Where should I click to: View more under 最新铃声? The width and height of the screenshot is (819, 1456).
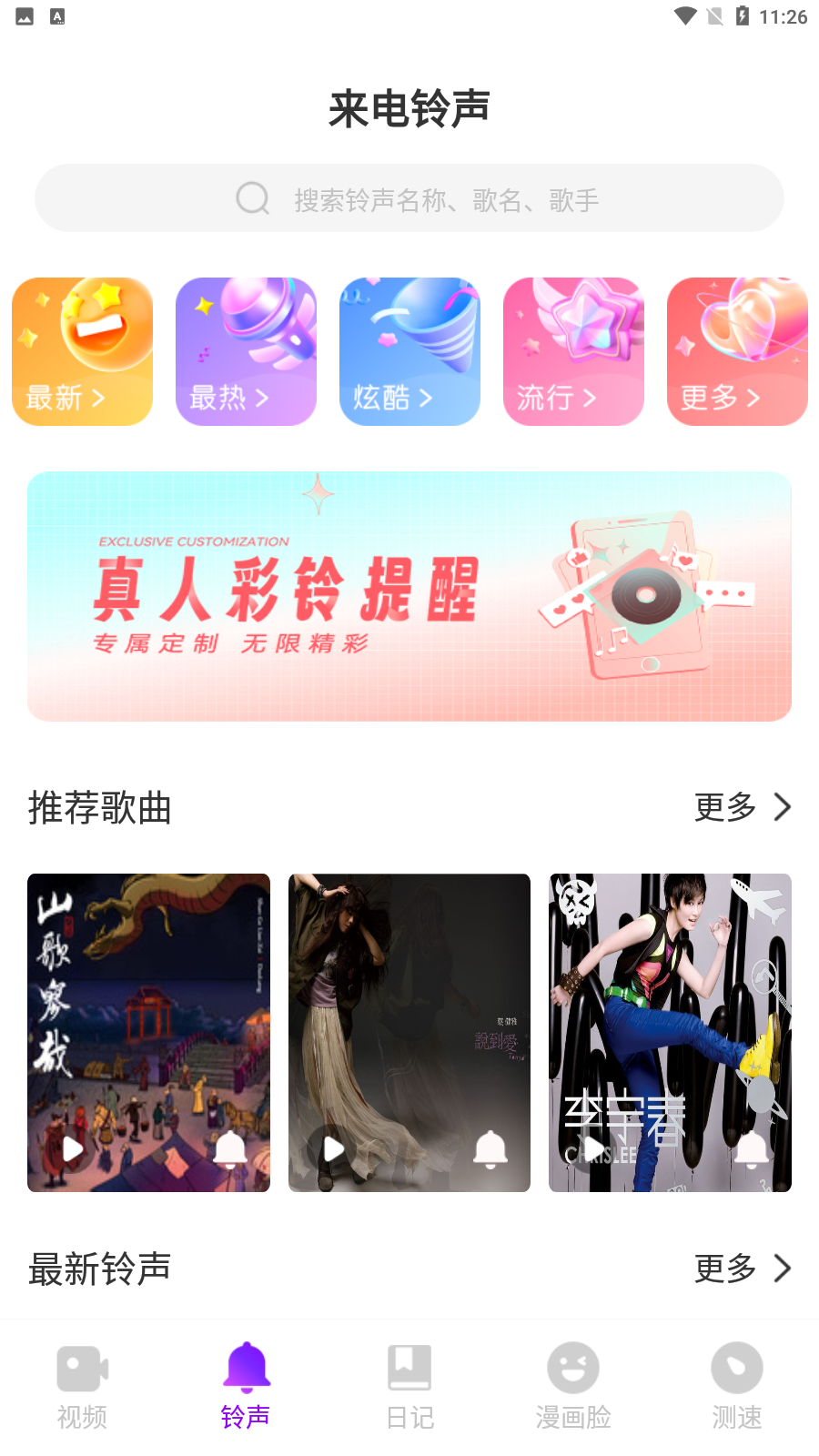pos(742,1268)
